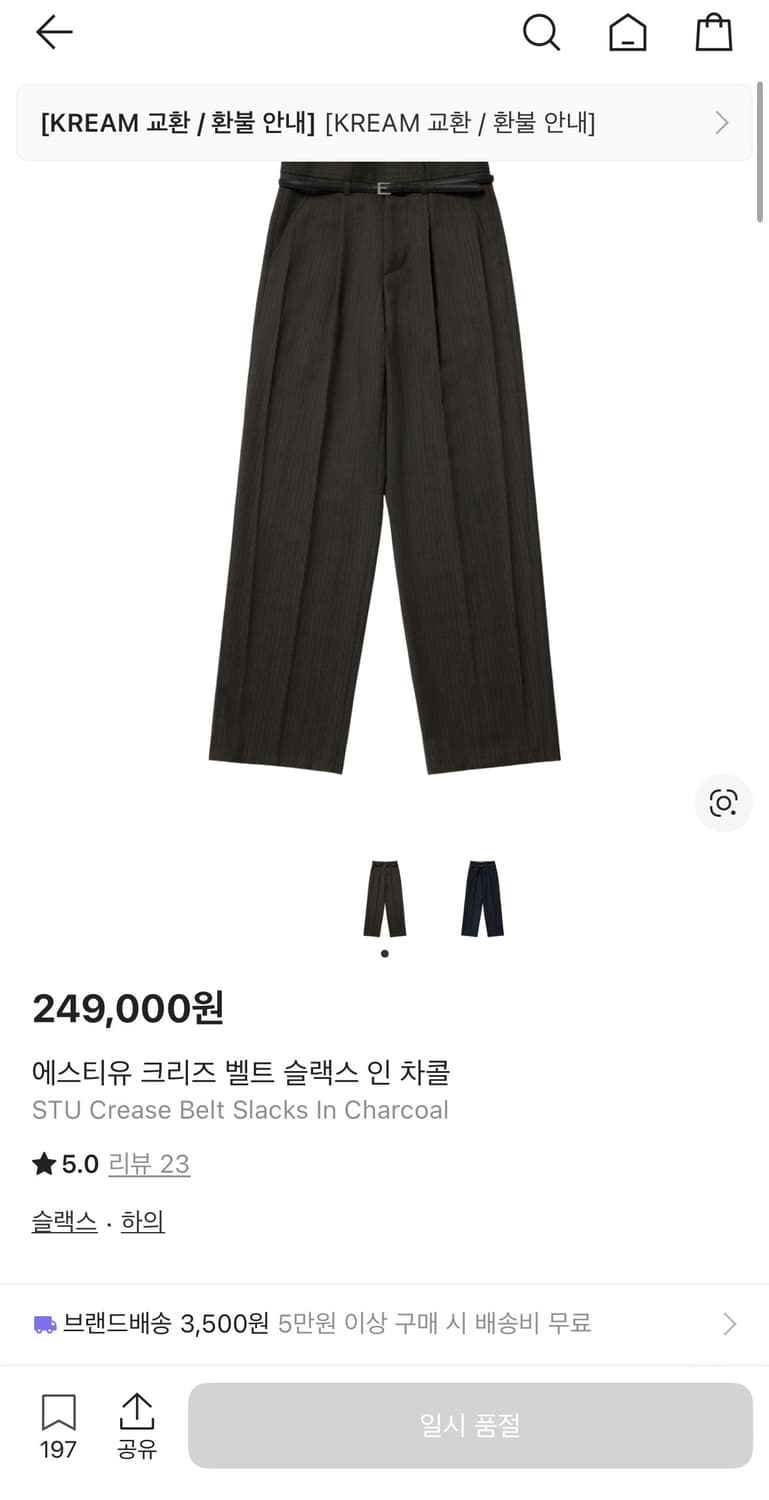Image resolution: width=769 pixels, height=1500 pixels.
Task: Tap the main product image
Action: click(x=384, y=480)
